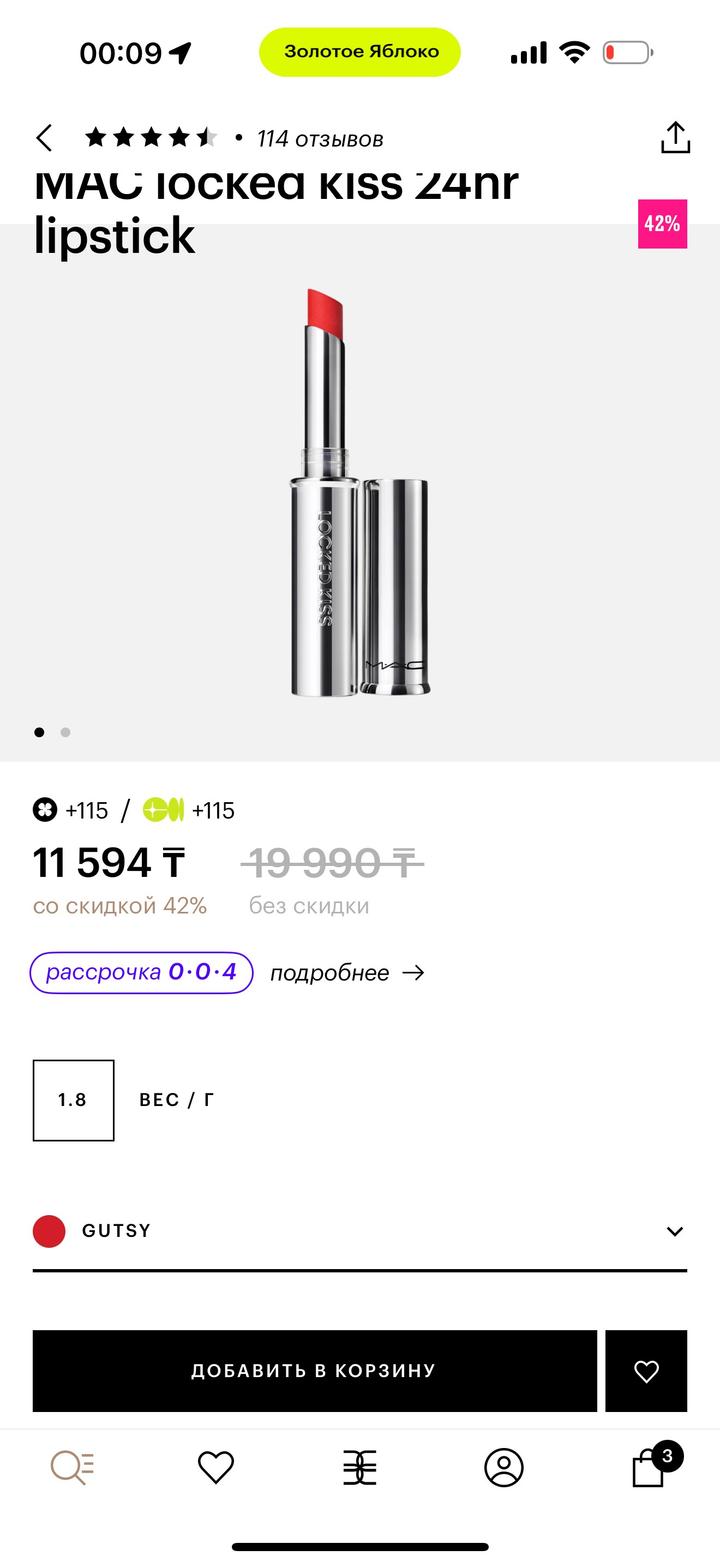Go back to the previous page
The image size is (720, 1564).
point(44,138)
